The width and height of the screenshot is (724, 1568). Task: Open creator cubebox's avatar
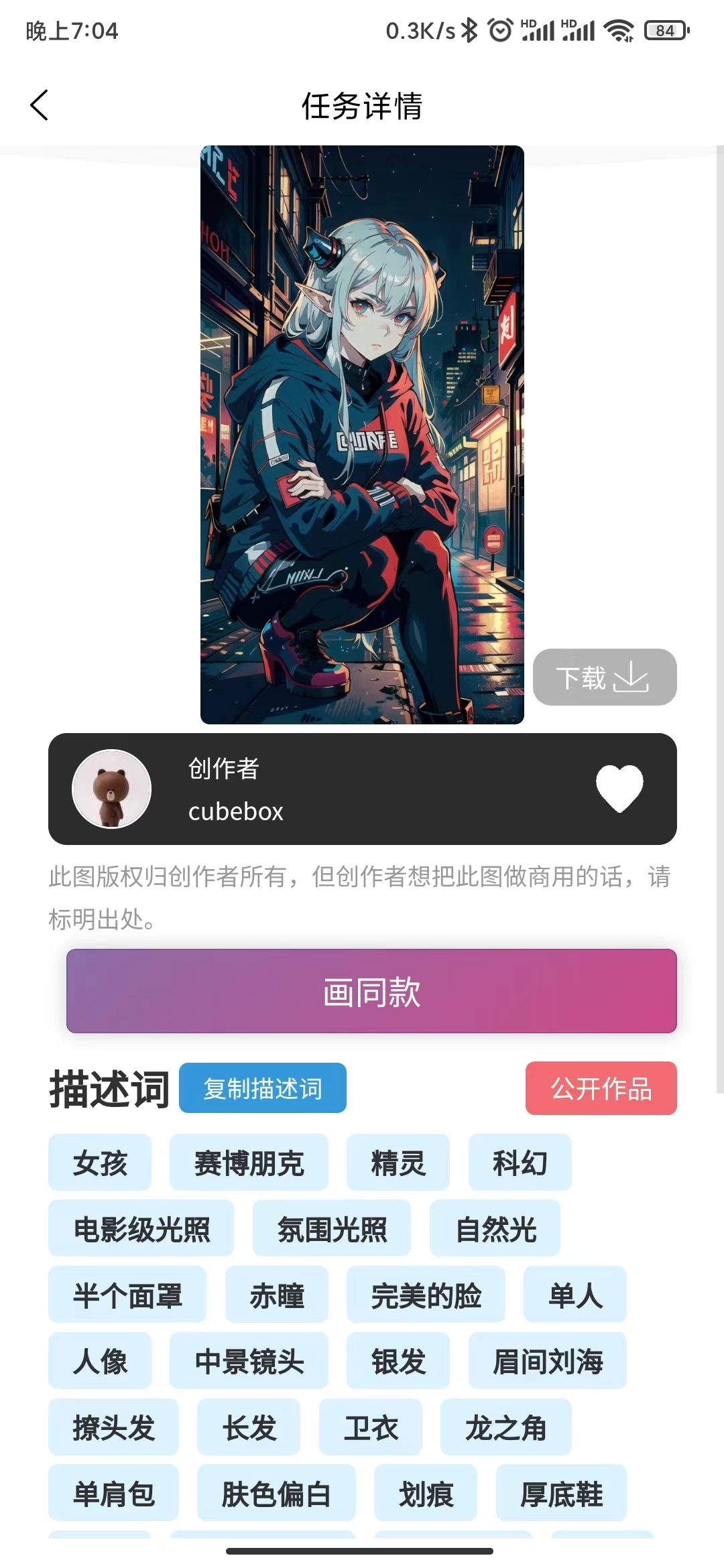pos(112,789)
